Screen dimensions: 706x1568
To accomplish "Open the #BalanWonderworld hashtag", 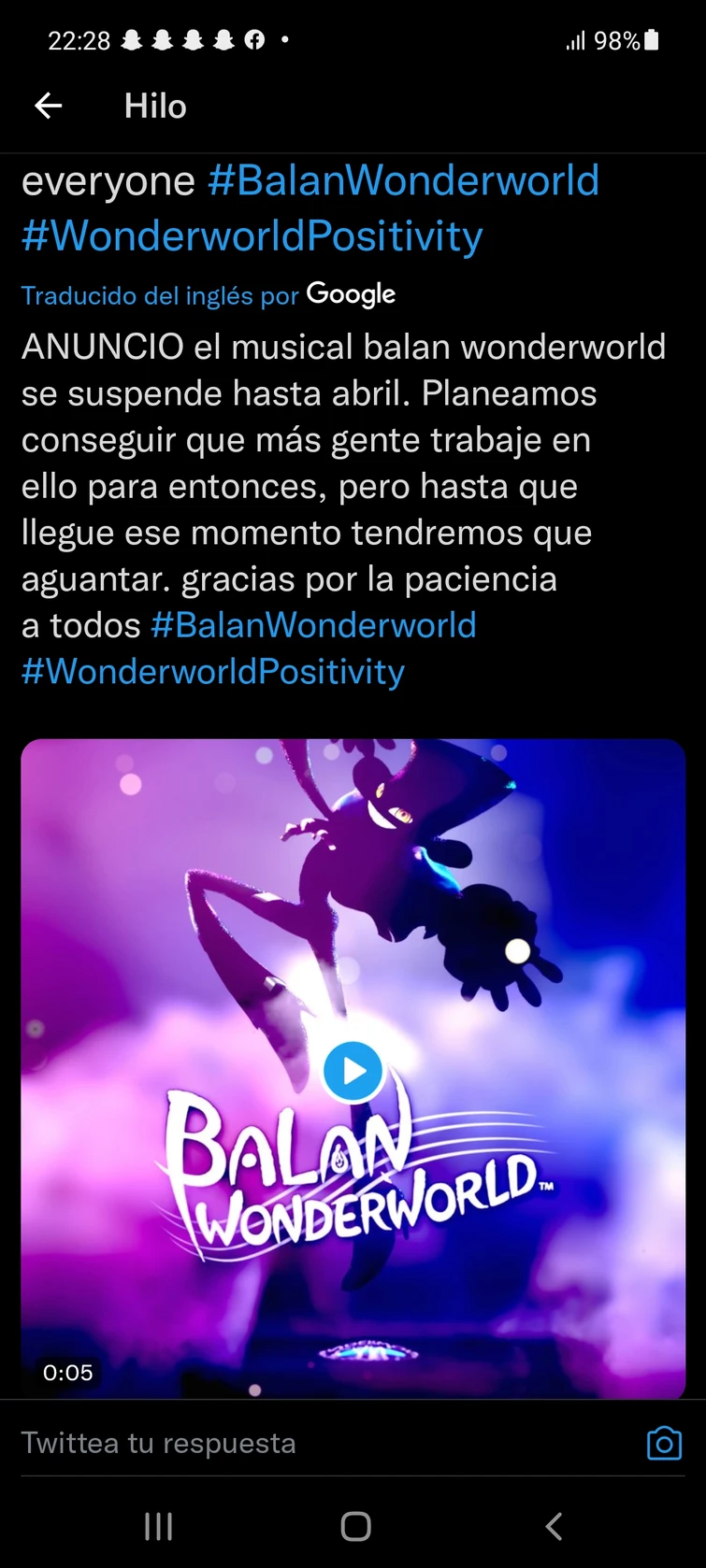I will pyautogui.click(x=402, y=179).
